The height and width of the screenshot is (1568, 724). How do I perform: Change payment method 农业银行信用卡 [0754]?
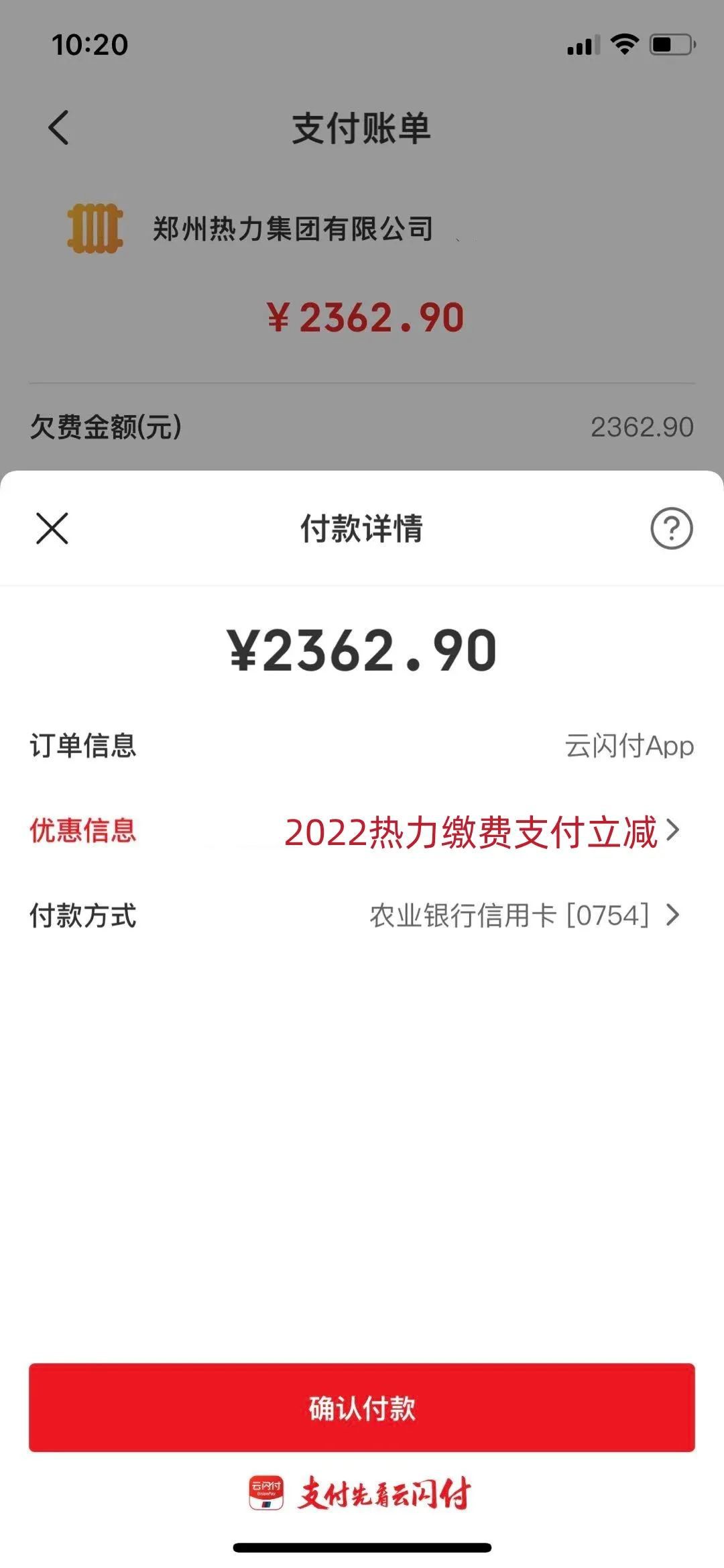[x=523, y=915]
